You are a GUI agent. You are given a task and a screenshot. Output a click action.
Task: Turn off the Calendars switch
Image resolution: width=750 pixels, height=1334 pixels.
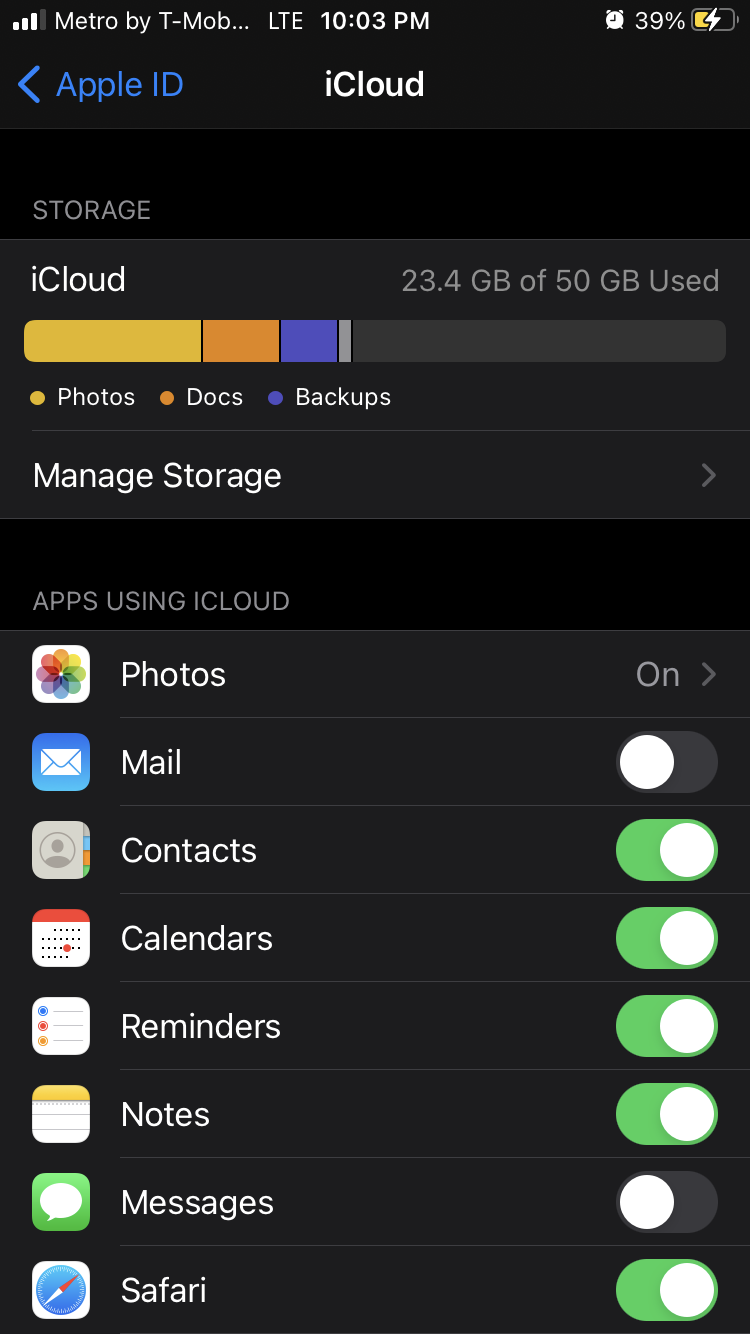tap(666, 939)
